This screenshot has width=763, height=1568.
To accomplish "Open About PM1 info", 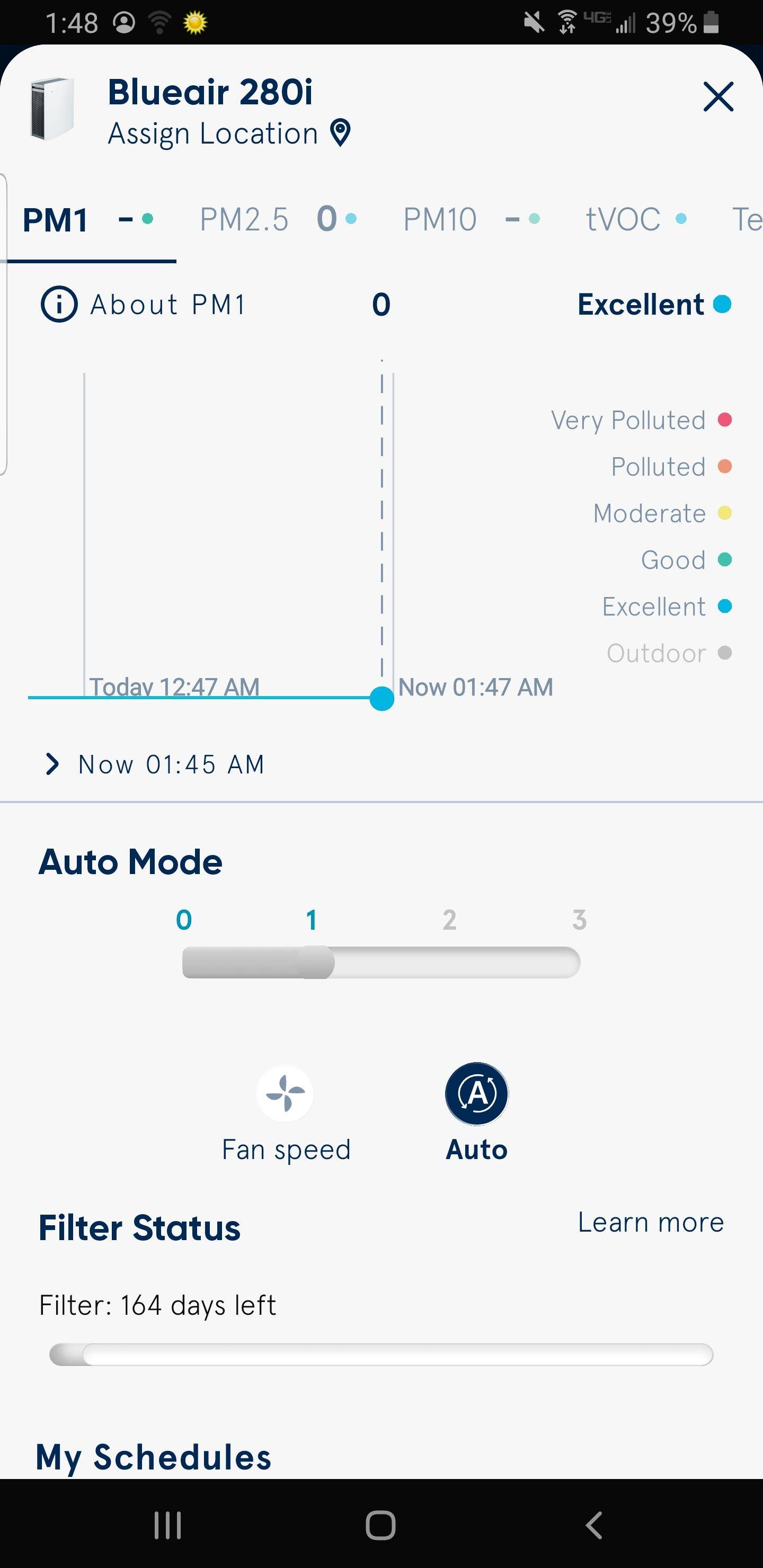I will (x=144, y=305).
